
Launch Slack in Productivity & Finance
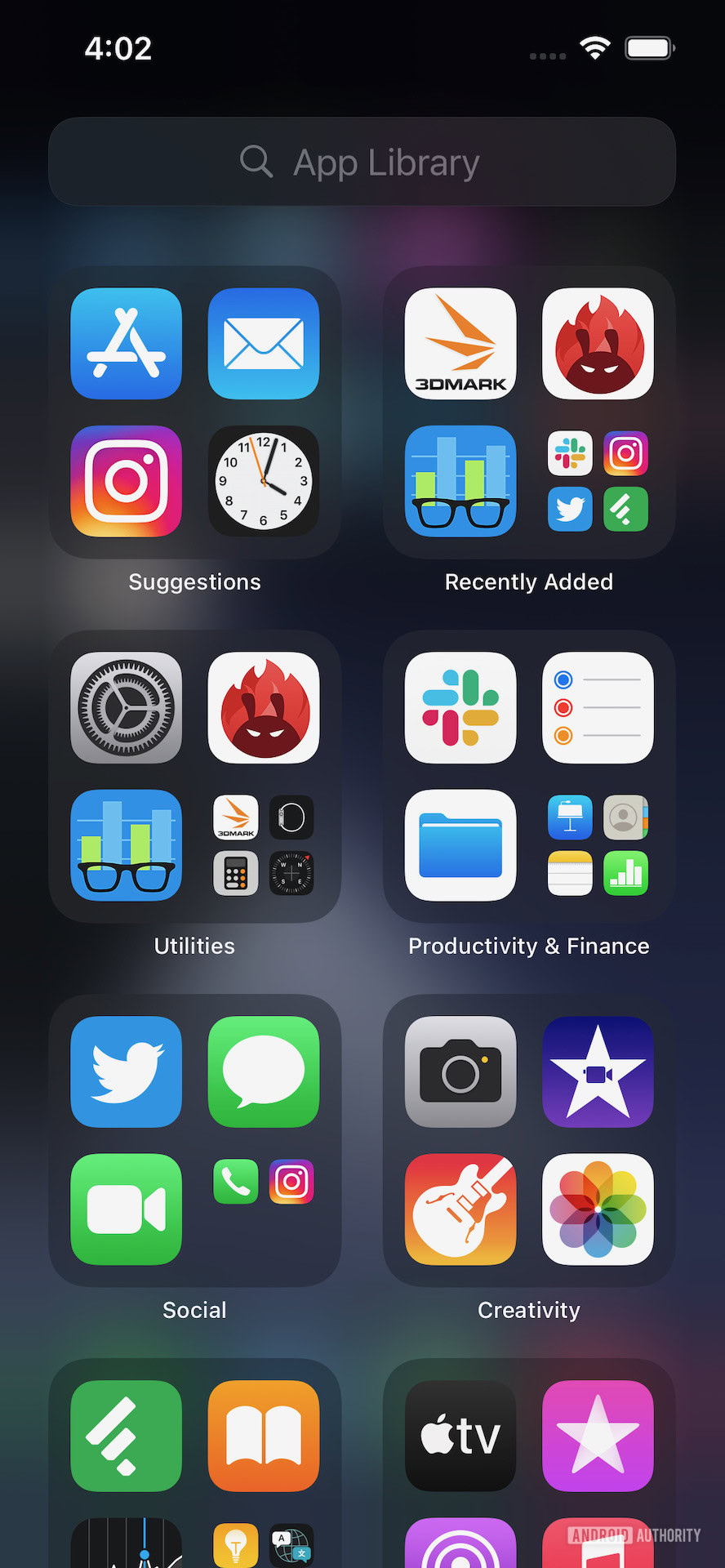460,708
